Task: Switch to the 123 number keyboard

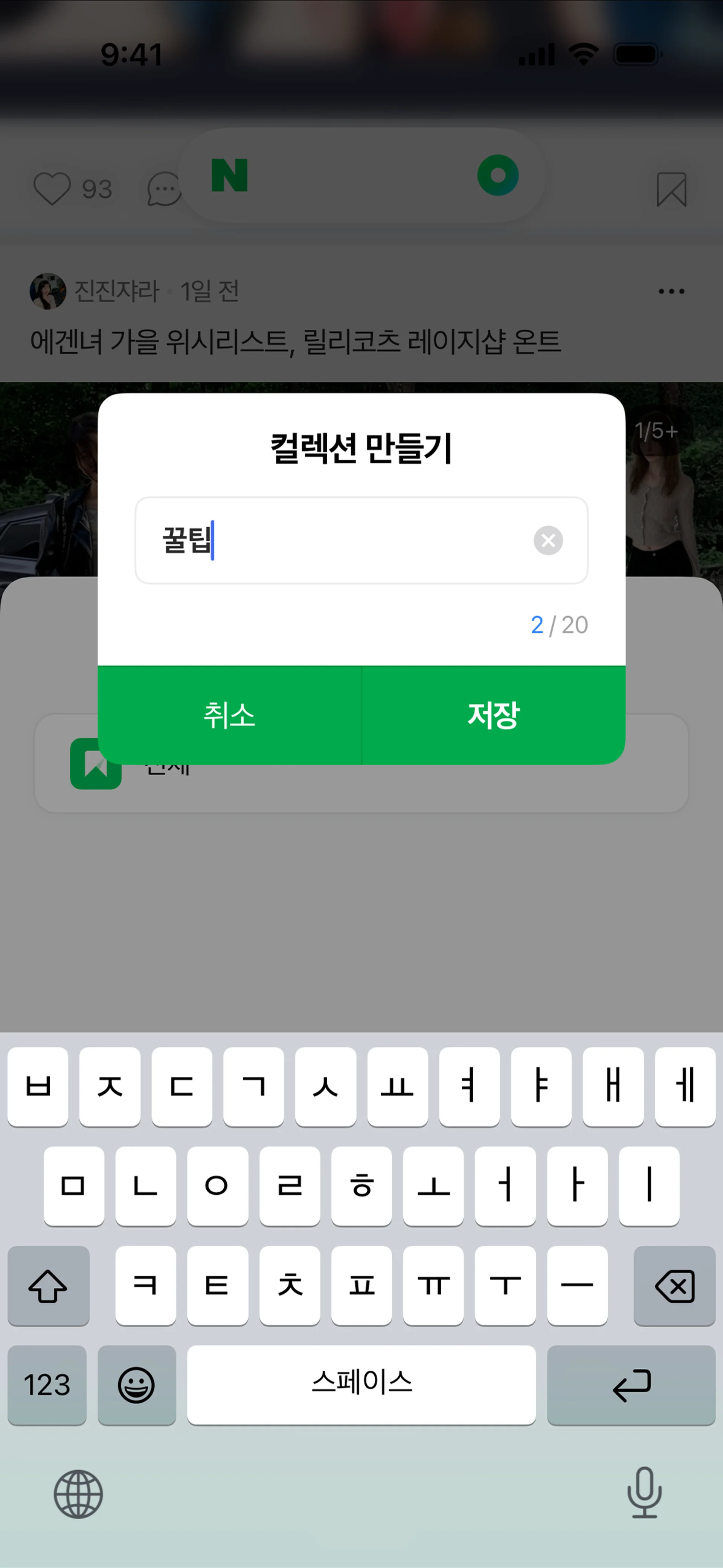Action: click(47, 1384)
